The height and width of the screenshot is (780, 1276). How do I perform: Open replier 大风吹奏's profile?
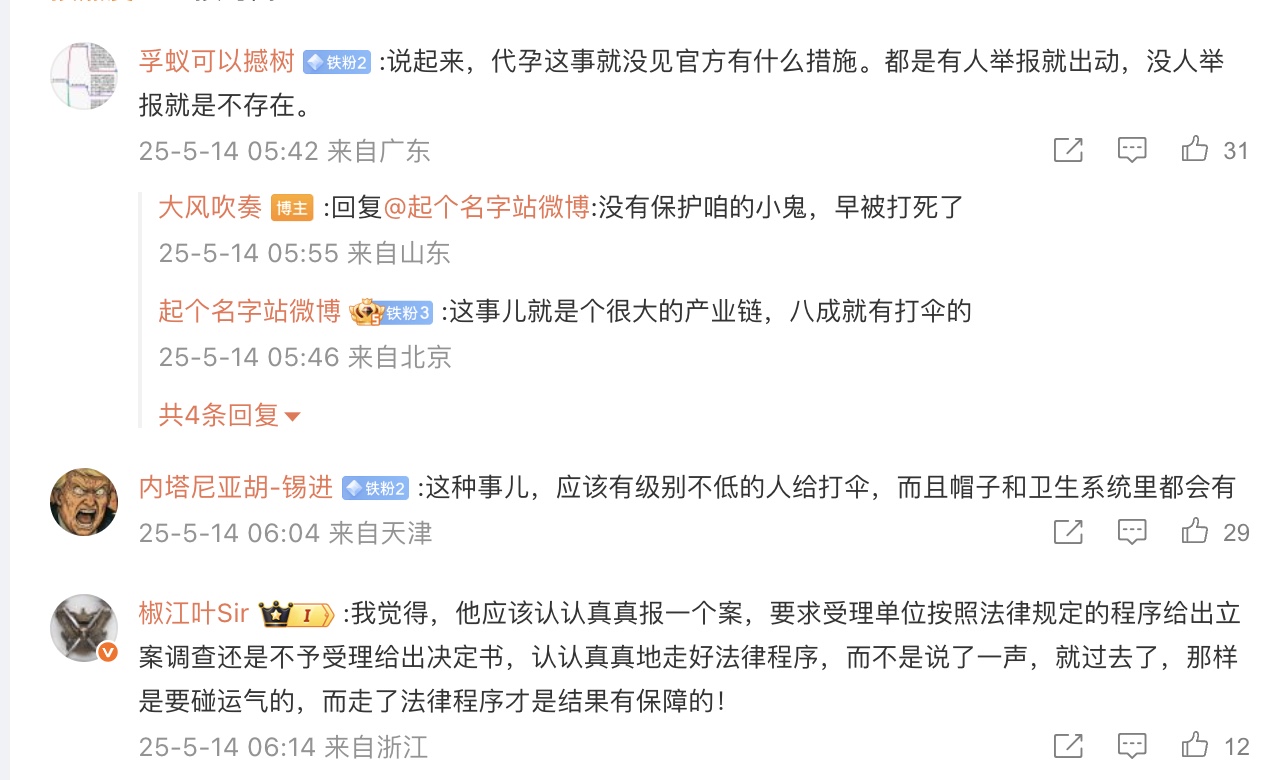210,207
